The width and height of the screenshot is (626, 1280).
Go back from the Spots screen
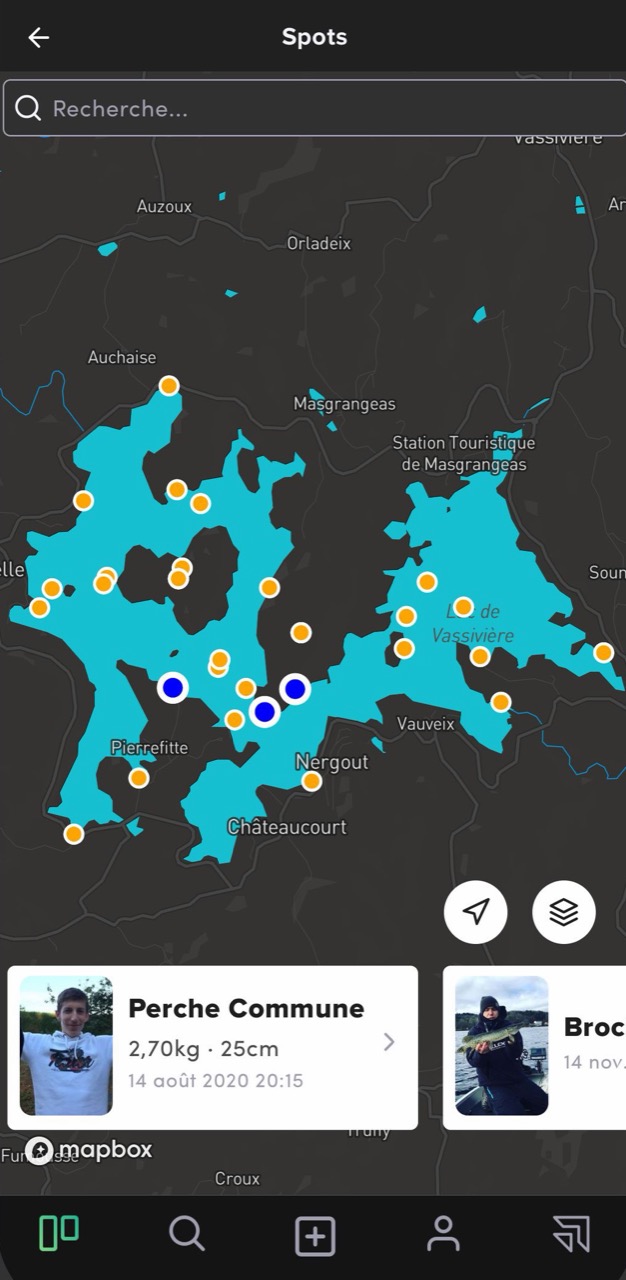38,38
